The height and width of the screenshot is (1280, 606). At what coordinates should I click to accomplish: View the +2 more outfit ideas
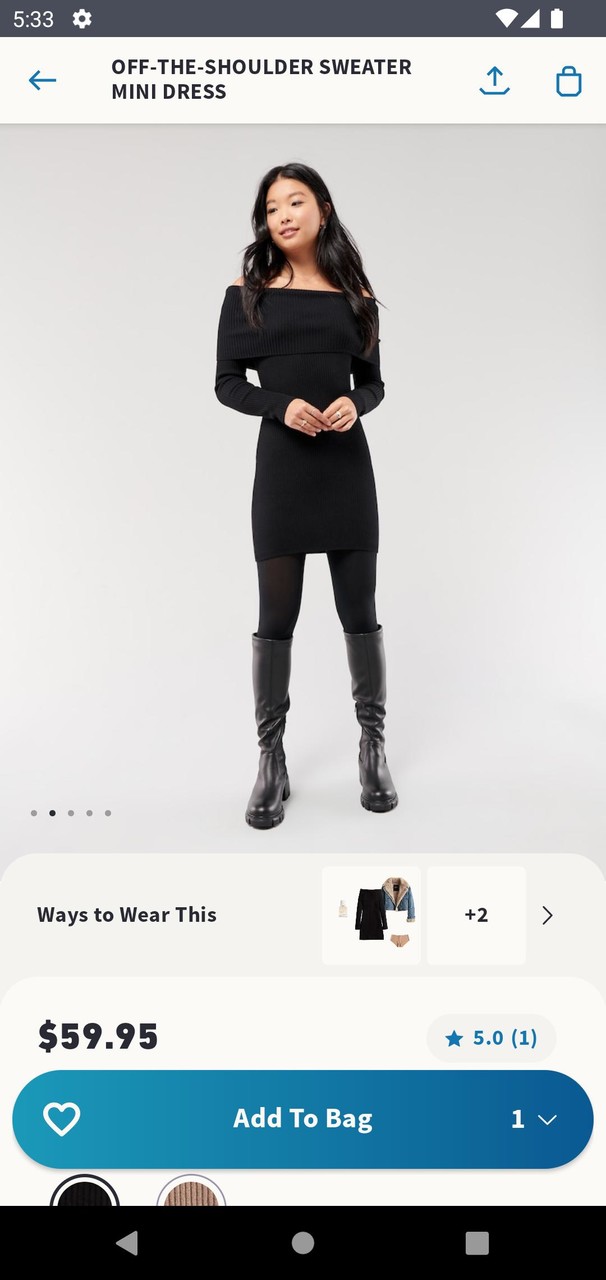click(476, 915)
